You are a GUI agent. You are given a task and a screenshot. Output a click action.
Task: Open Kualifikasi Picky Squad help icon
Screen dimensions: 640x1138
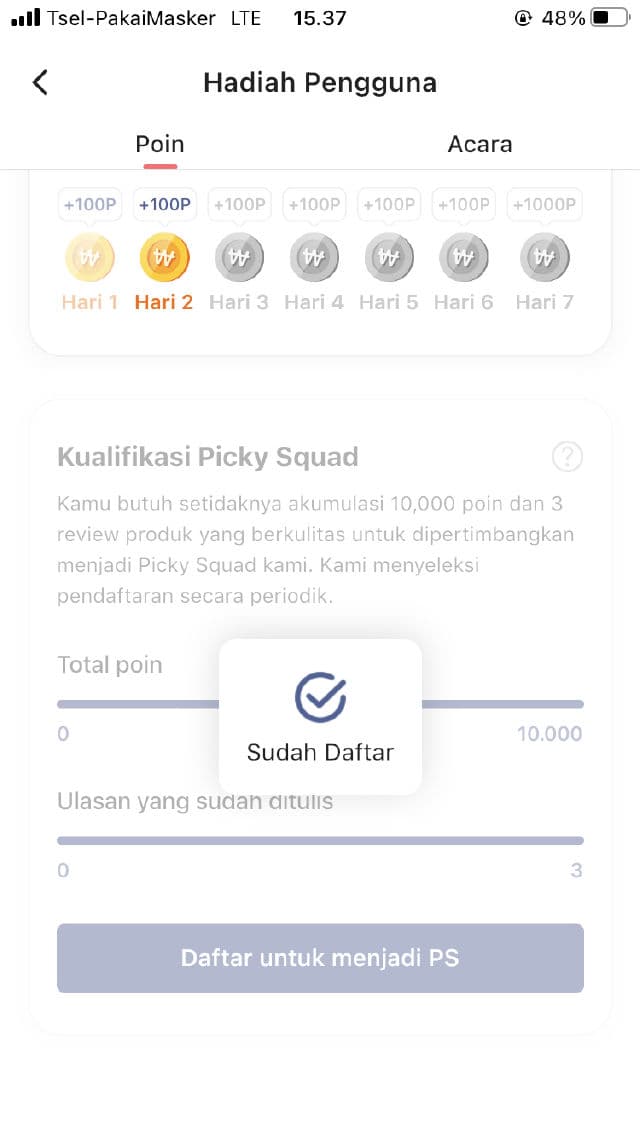tap(567, 457)
